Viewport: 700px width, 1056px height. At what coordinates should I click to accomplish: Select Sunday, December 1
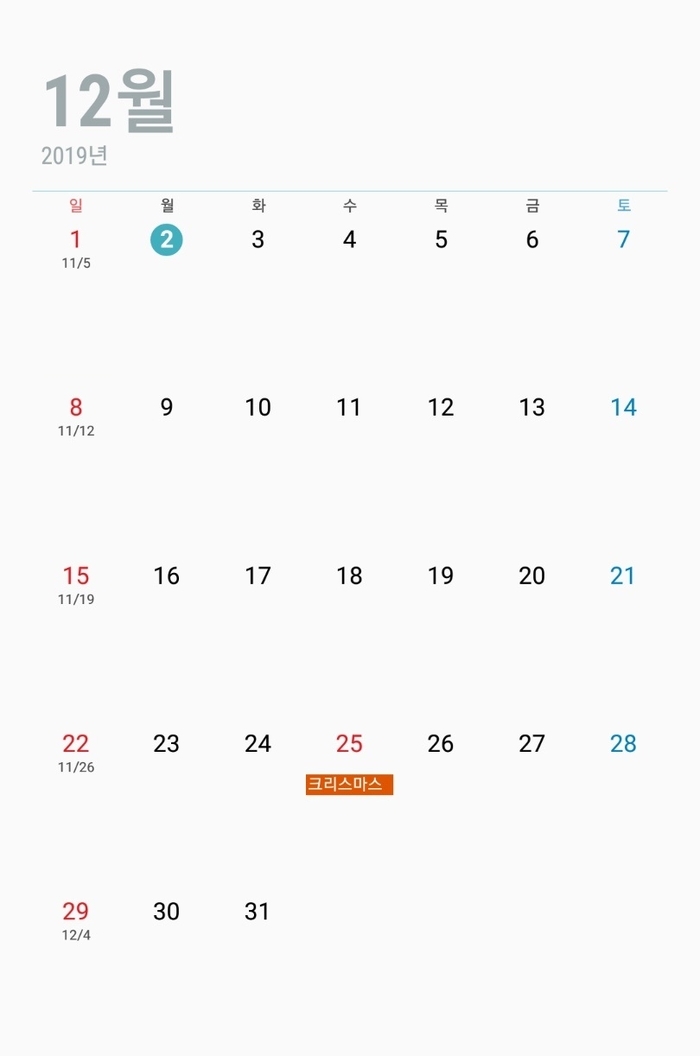(x=75, y=240)
